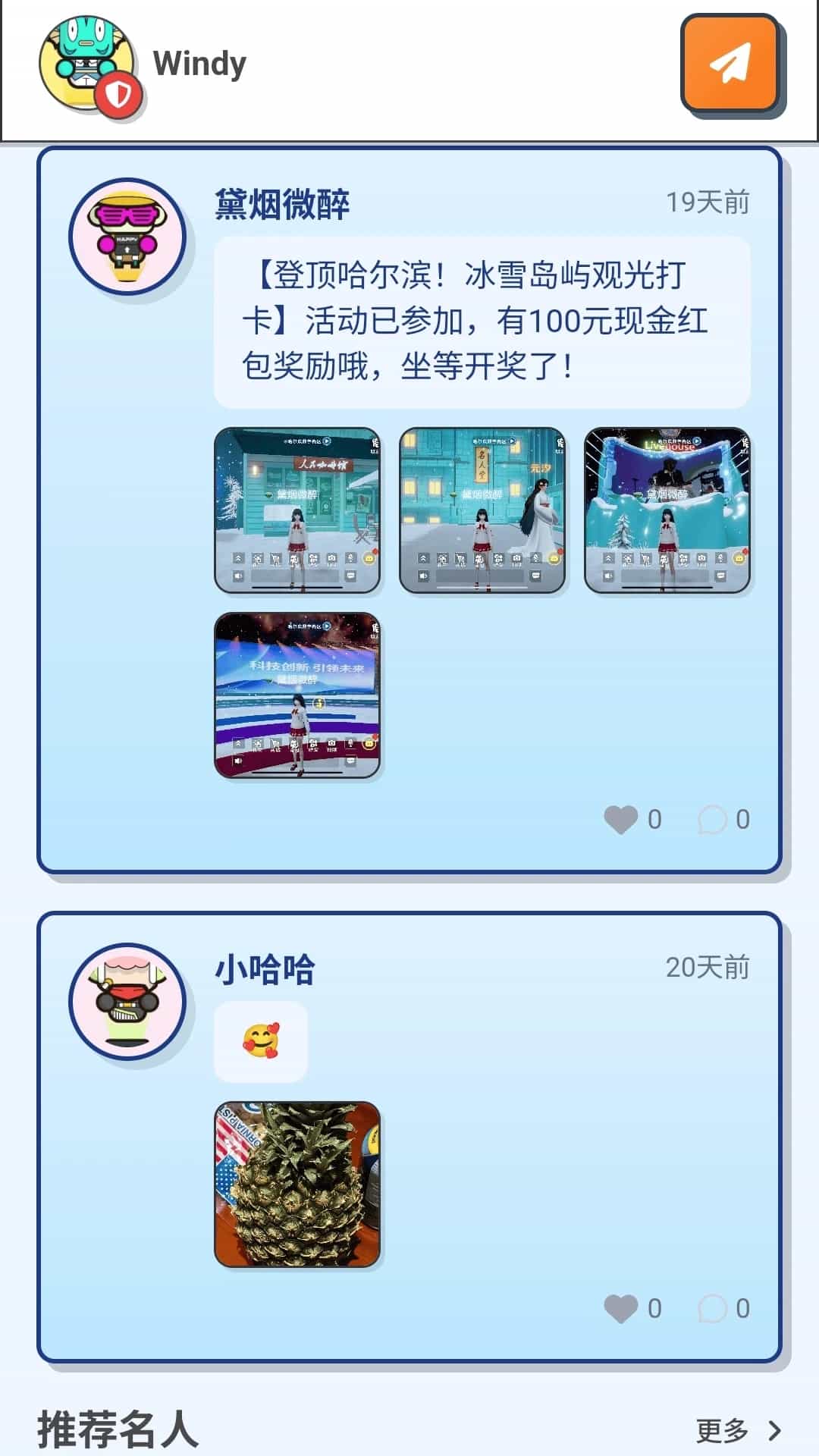Viewport: 819px width, 1456px height.
Task: Open 小哈哈's avatar
Action: click(127, 1002)
